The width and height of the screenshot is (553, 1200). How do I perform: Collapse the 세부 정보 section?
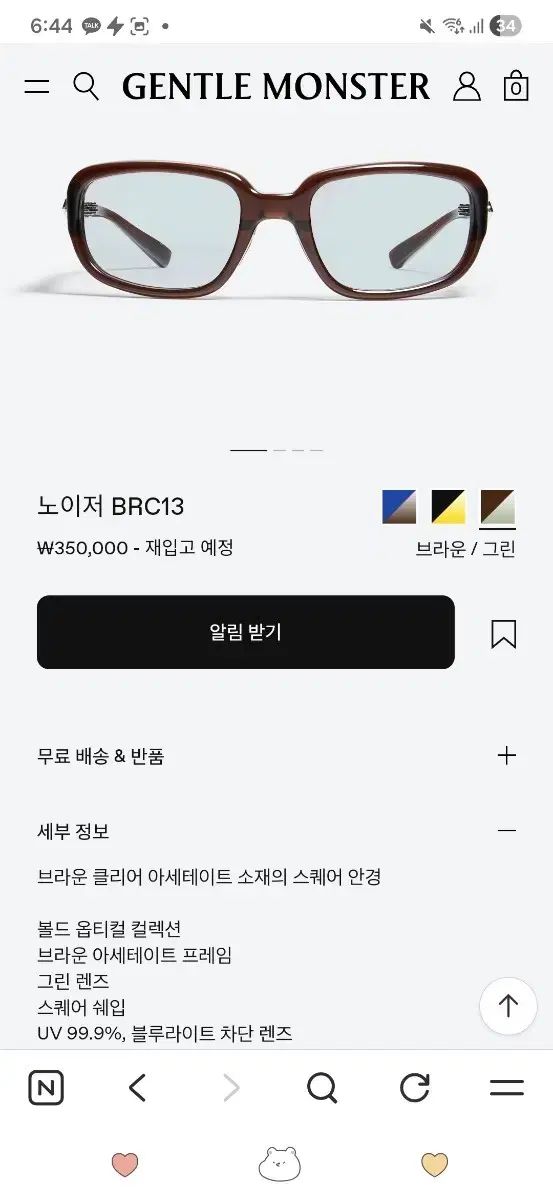click(x=277, y=831)
